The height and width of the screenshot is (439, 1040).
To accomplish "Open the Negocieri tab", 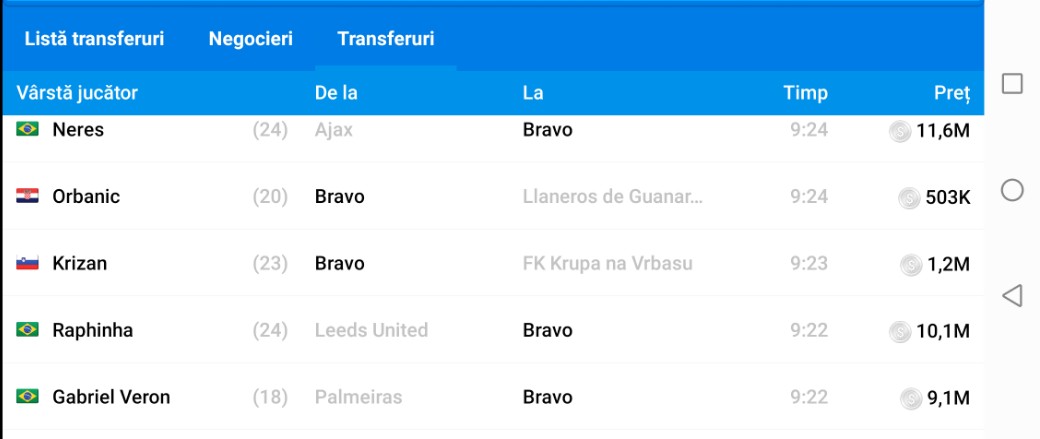I will pos(250,39).
